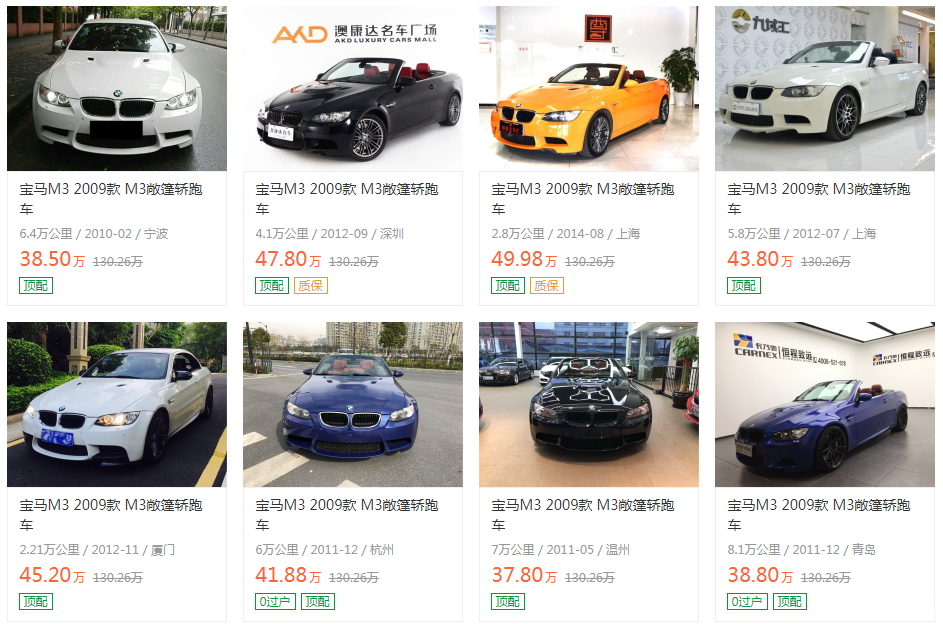Open the 43.80万 white M3 in 上海
Viewport: 943px width, 624px height.
point(824,90)
